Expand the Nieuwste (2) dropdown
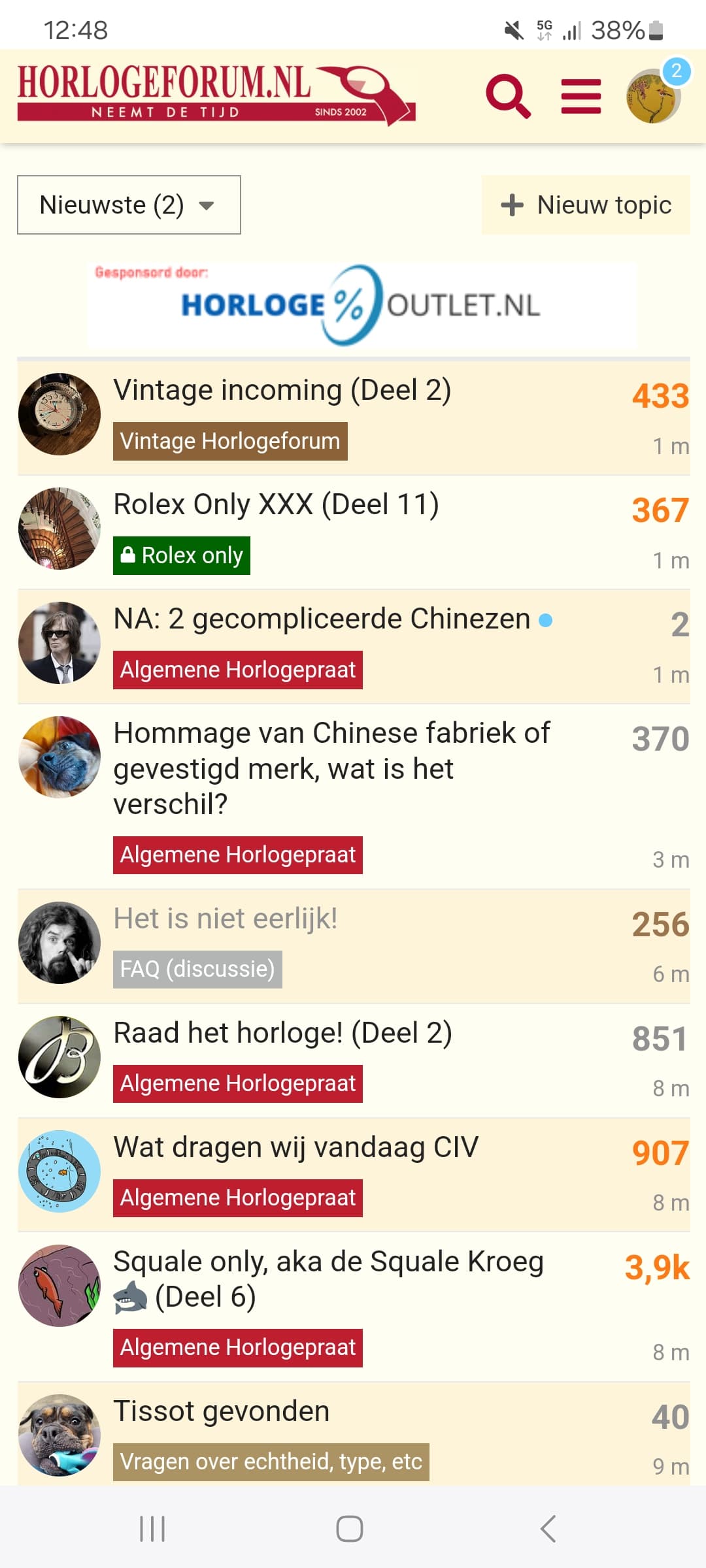Viewport: 706px width, 1568px height. [129, 204]
